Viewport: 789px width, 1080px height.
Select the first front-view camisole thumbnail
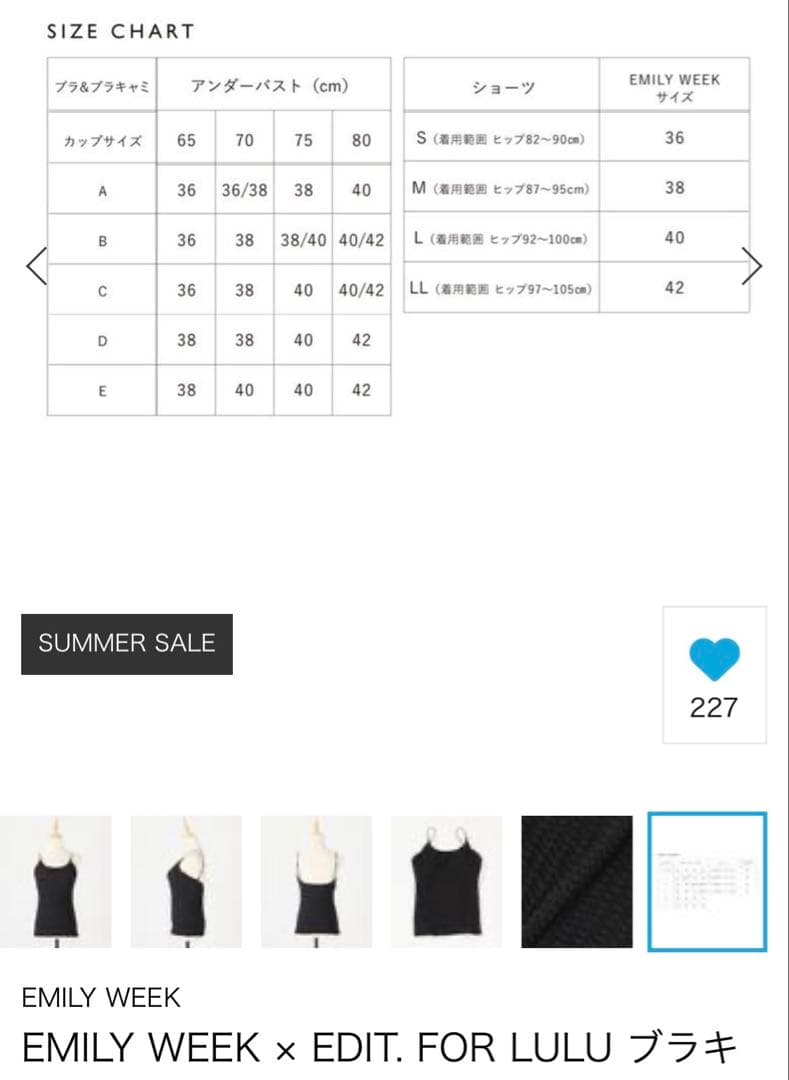pyautogui.click(x=55, y=881)
